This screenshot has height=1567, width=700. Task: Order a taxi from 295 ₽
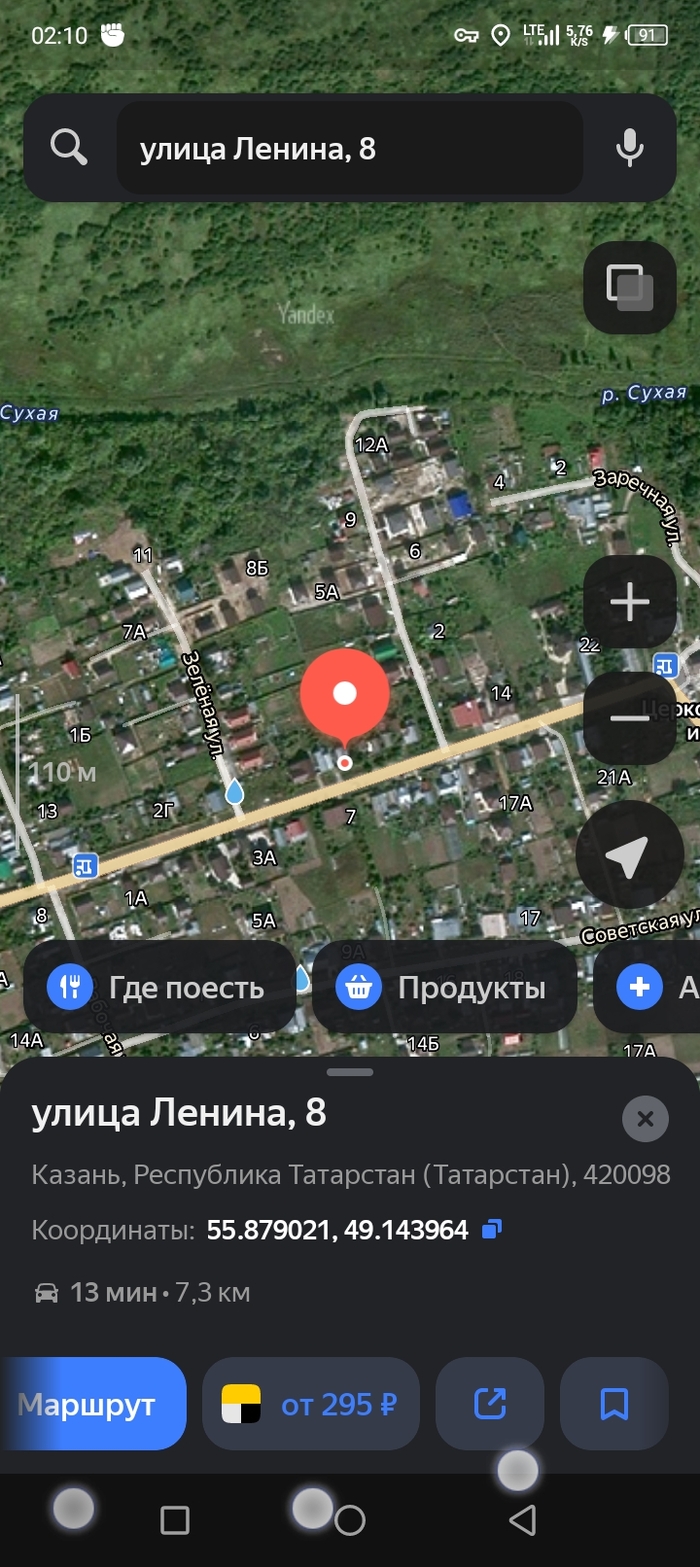(310, 1404)
